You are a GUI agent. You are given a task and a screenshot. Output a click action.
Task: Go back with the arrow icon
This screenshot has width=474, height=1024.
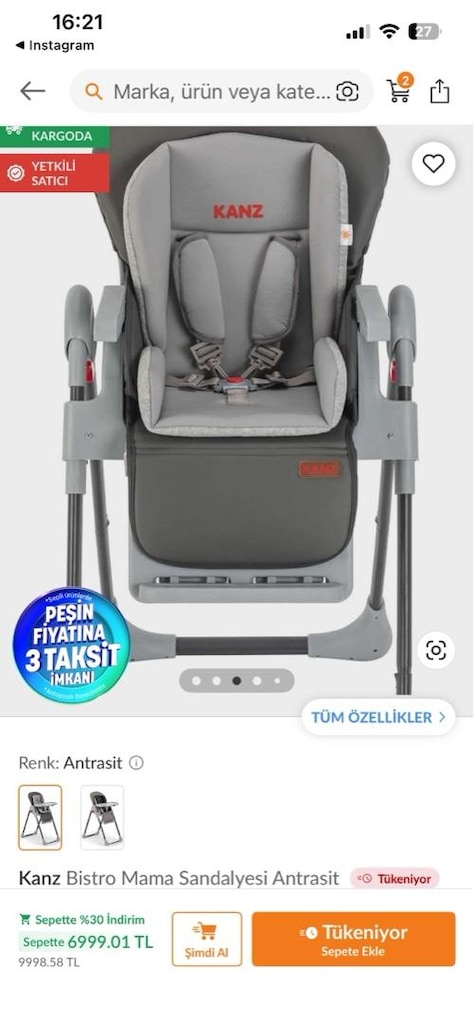click(32, 91)
